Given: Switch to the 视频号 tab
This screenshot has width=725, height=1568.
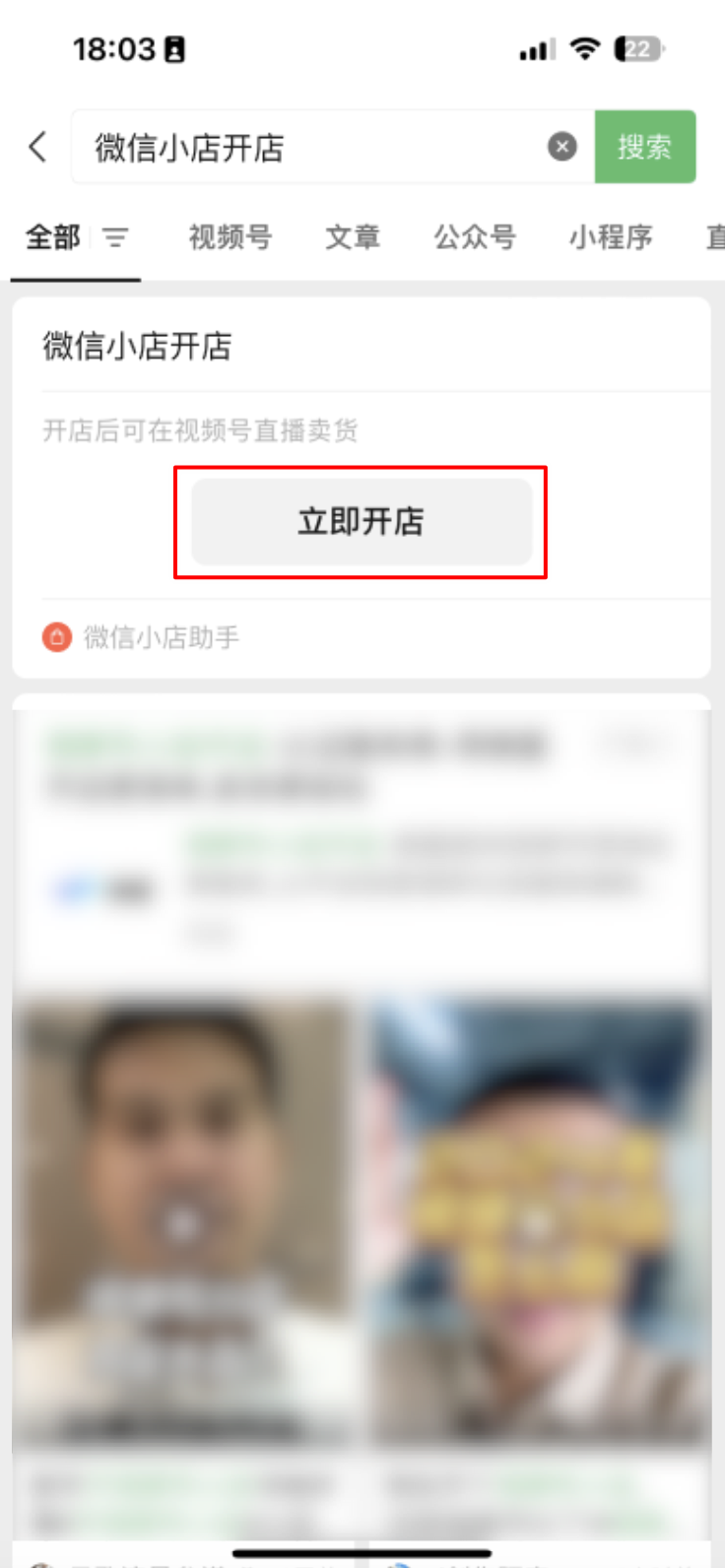Looking at the screenshot, I should tap(230, 237).
